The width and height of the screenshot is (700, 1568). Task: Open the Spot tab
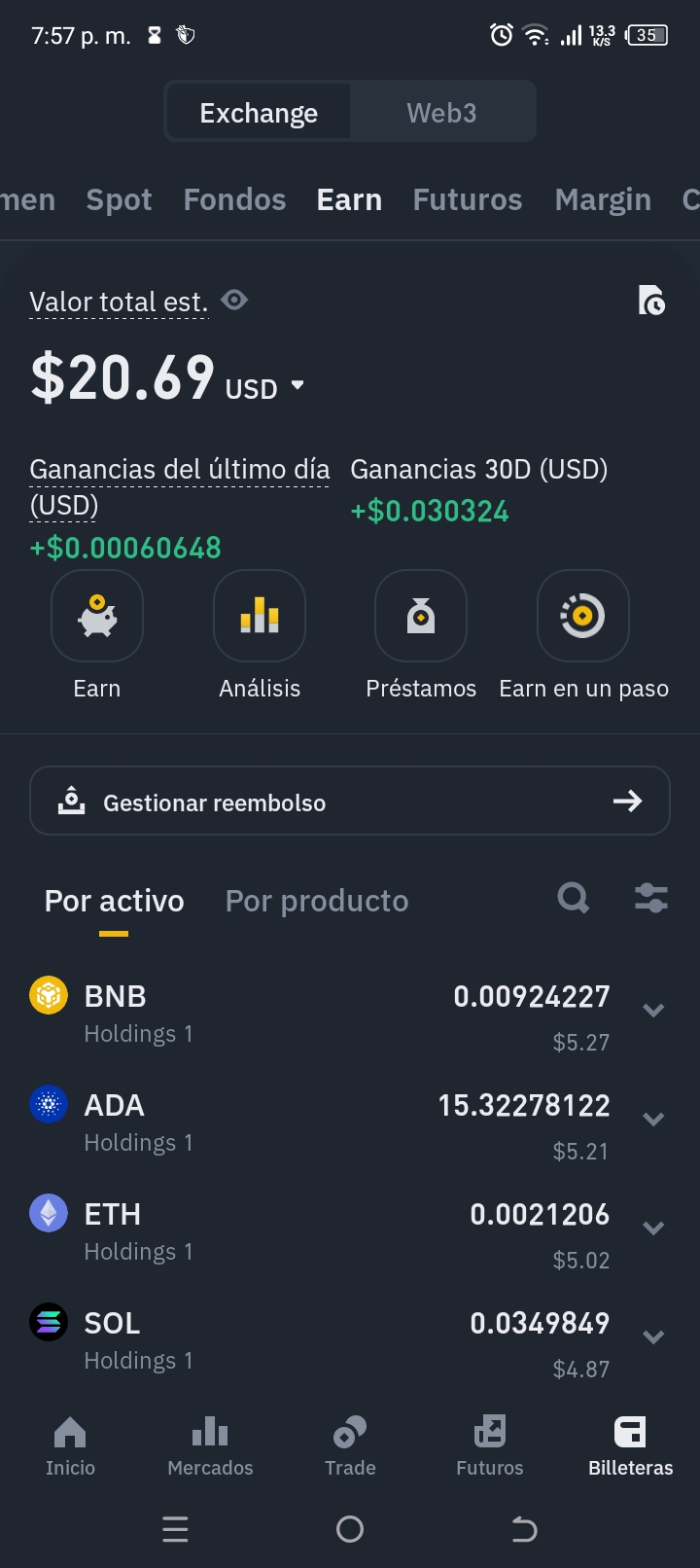coord(119,199)
